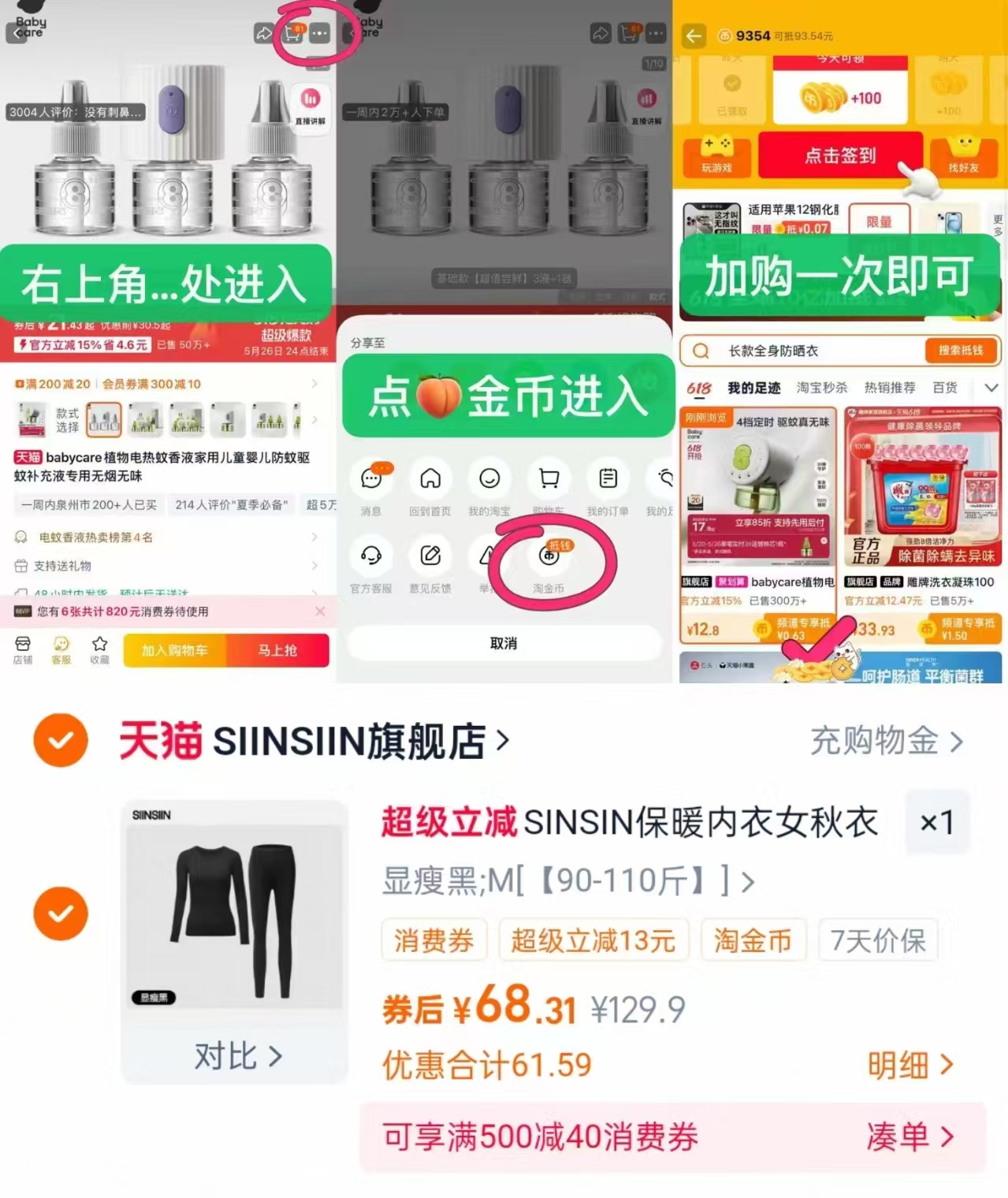The width and height of the screenshot is (1008, 1198).
Task: Tap the 找好友 find friends icon
Action: [x=965, y=156]
